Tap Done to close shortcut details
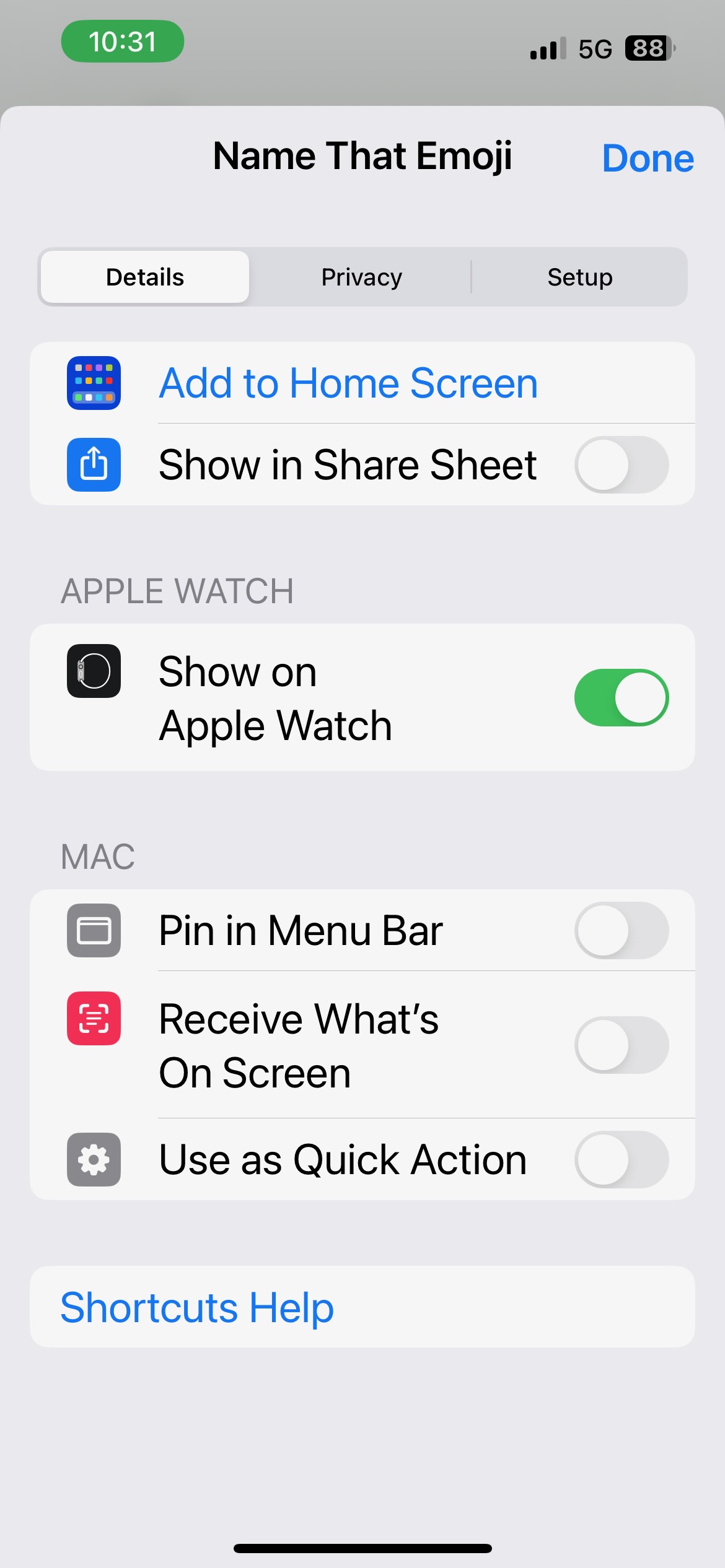This screenshot has height=1568, width=725. [648, 158]
